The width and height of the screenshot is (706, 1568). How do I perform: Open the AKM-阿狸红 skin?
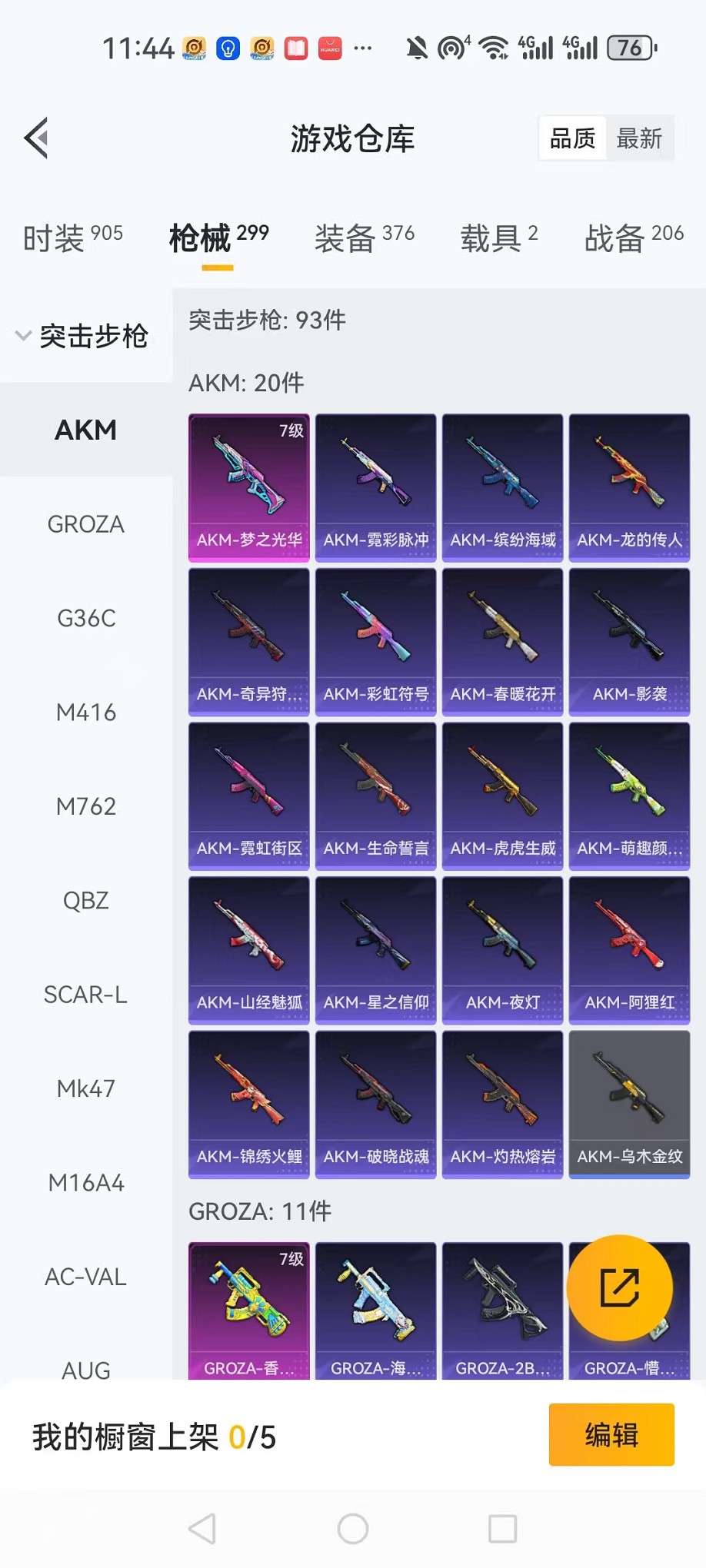[x=629, y=949]
